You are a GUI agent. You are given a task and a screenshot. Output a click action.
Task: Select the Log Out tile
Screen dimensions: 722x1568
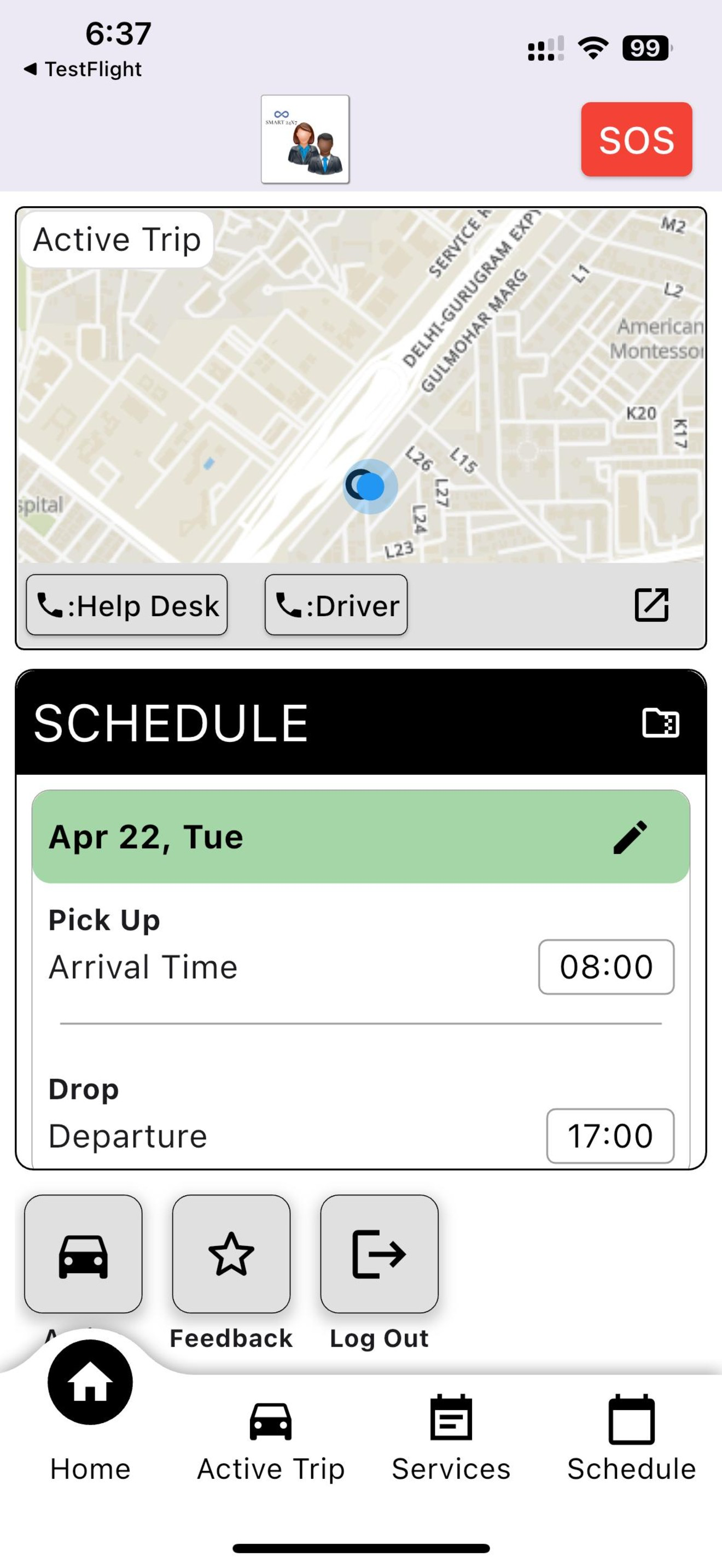point(379,1254)
